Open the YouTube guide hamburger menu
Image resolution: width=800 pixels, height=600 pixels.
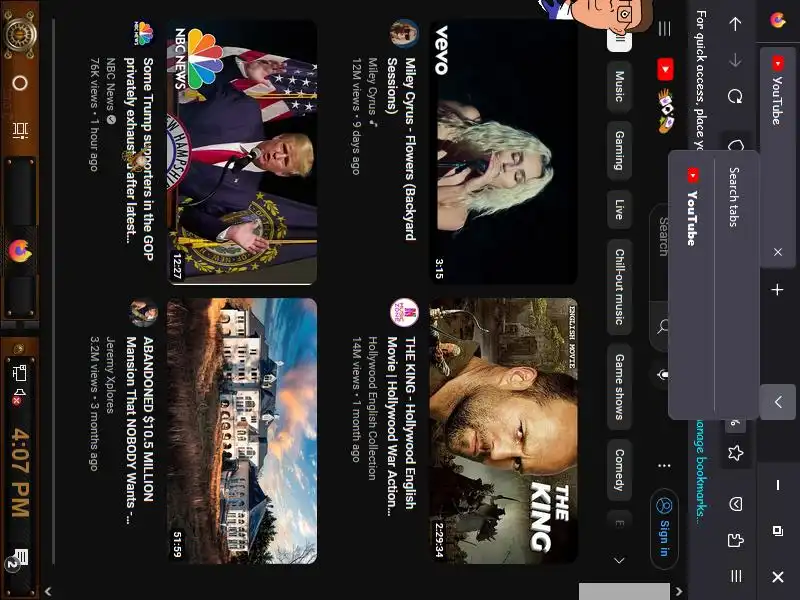click(620, 41)
